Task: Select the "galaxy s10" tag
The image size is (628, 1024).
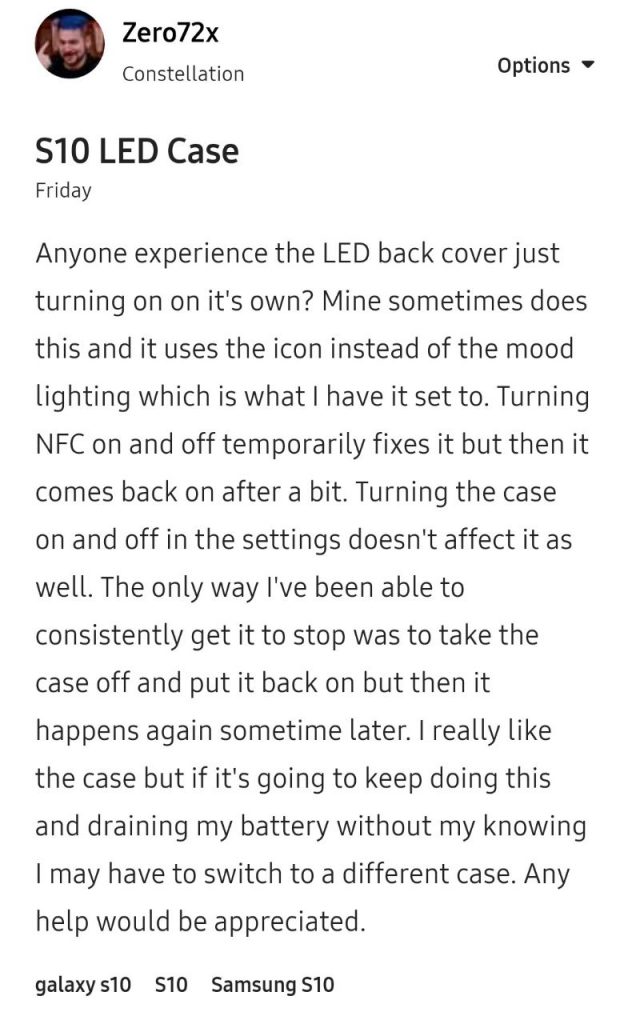Action: click(83, 985)
